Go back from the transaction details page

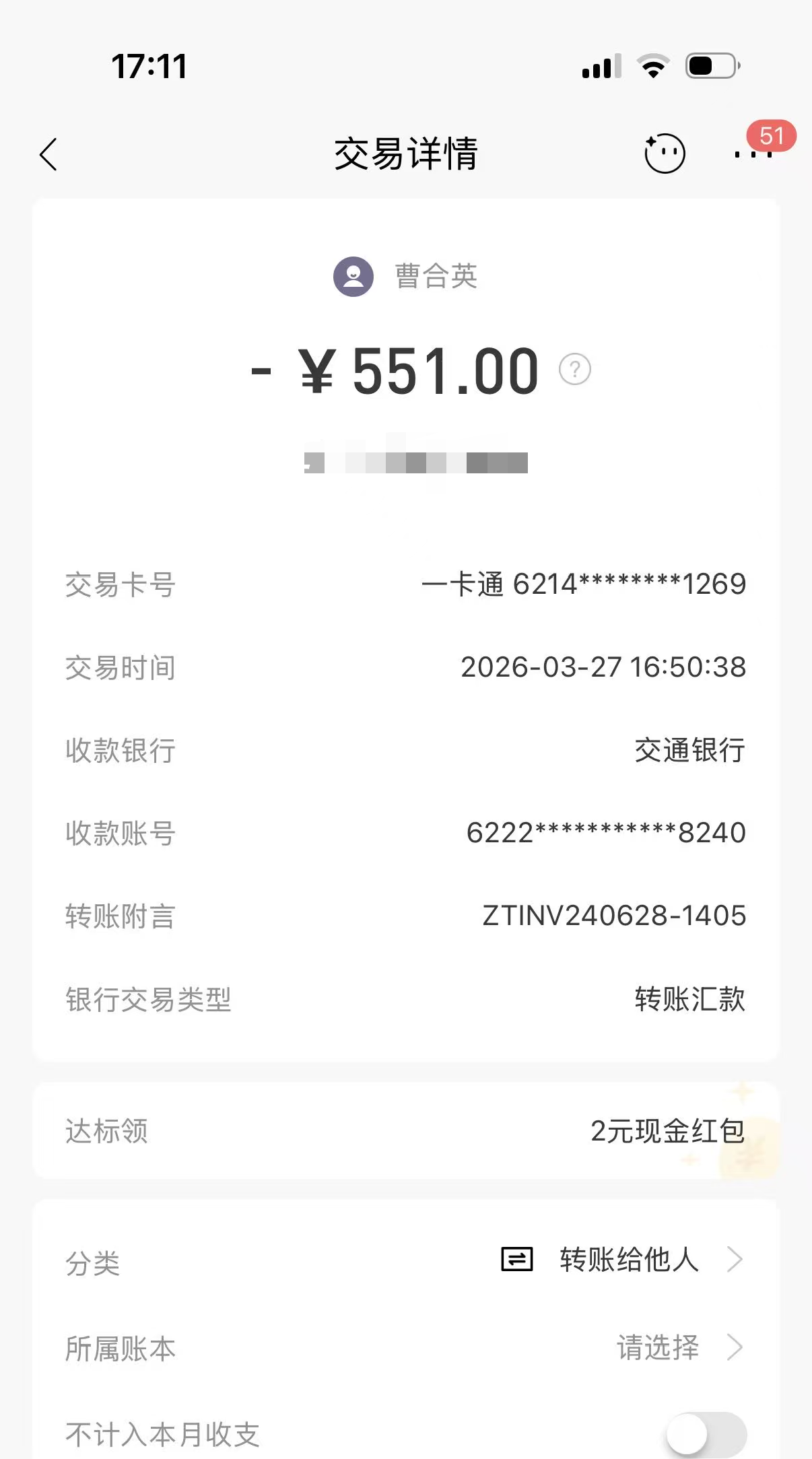(48, 155)
